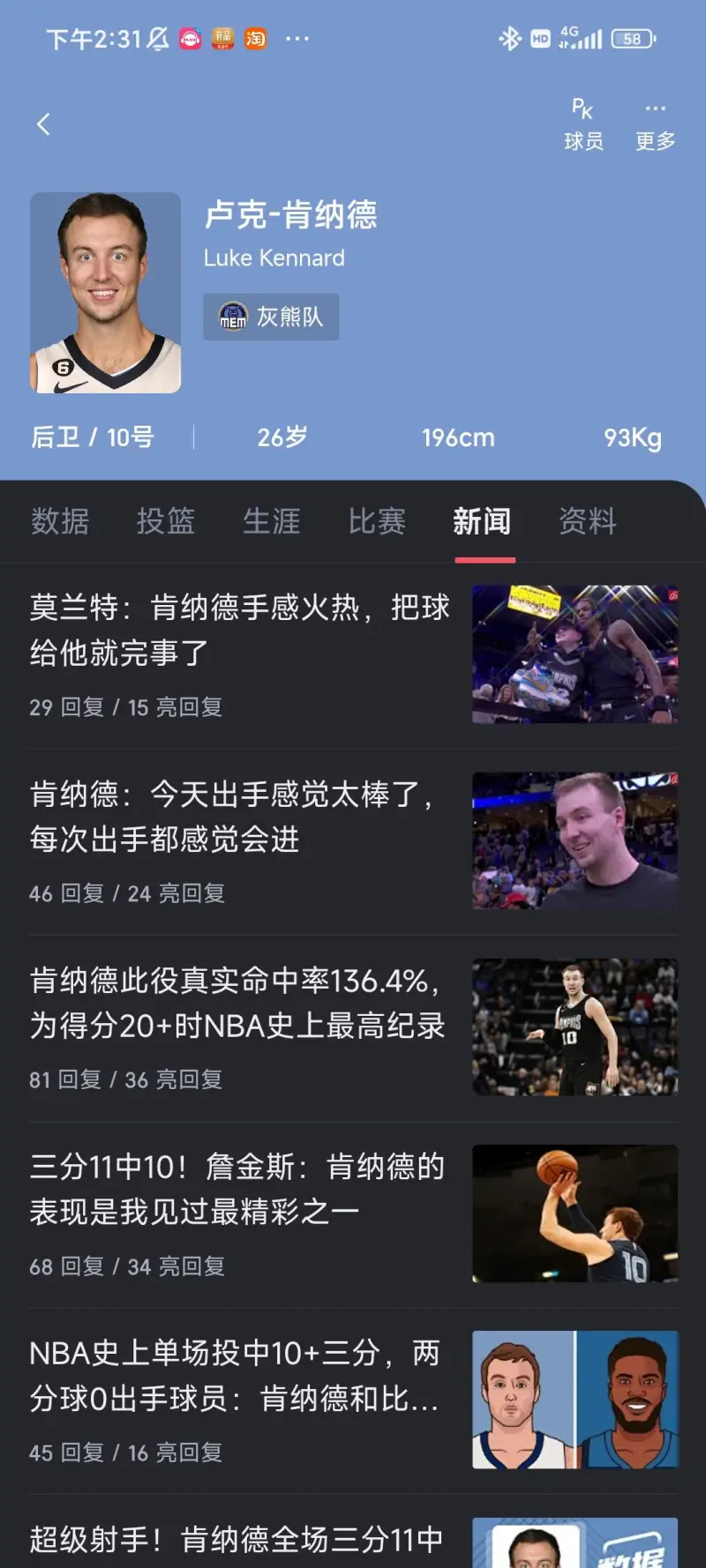Open article NBA史上单场投中10+三分
706x1568 pixels.
tap(235, 1376)
